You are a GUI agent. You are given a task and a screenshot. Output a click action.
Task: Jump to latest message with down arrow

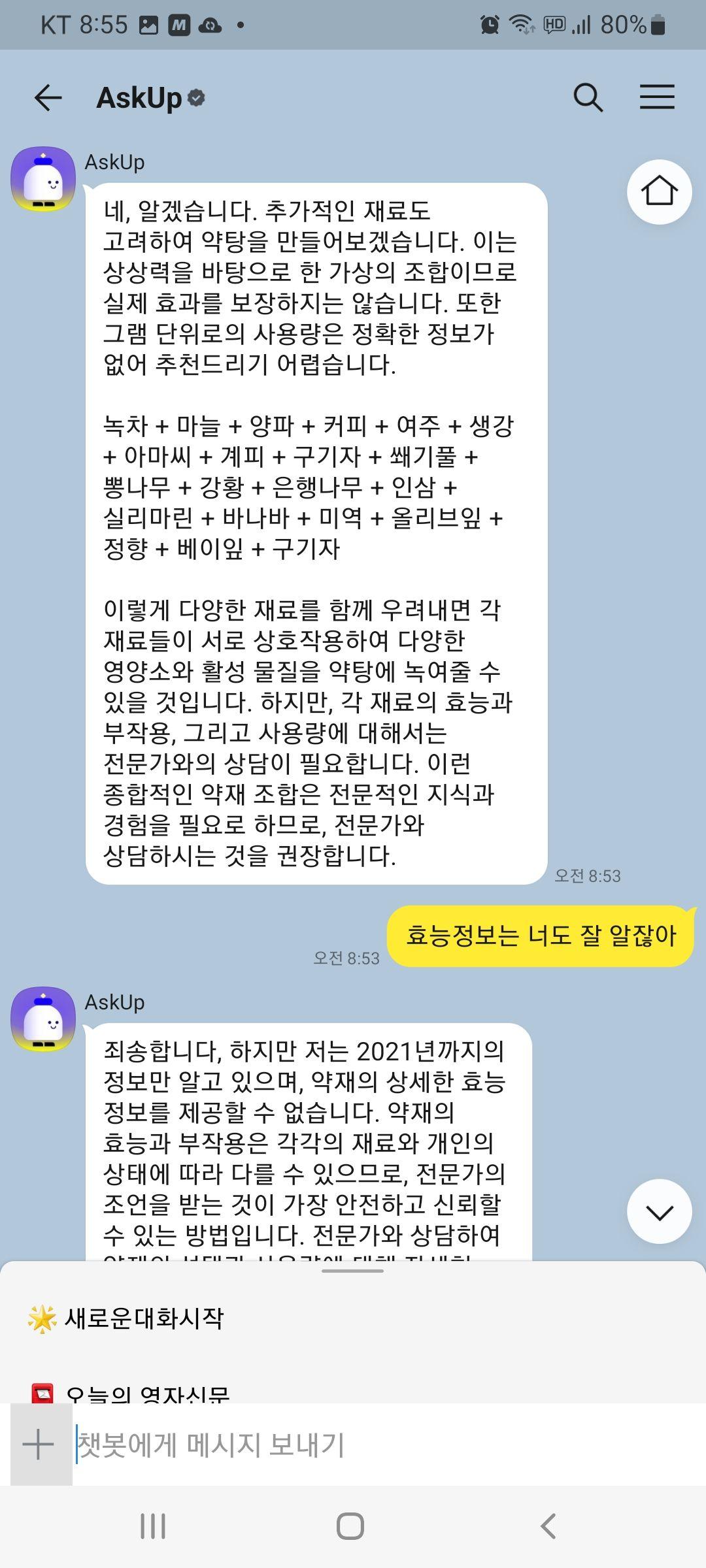tap(659, 1212)
